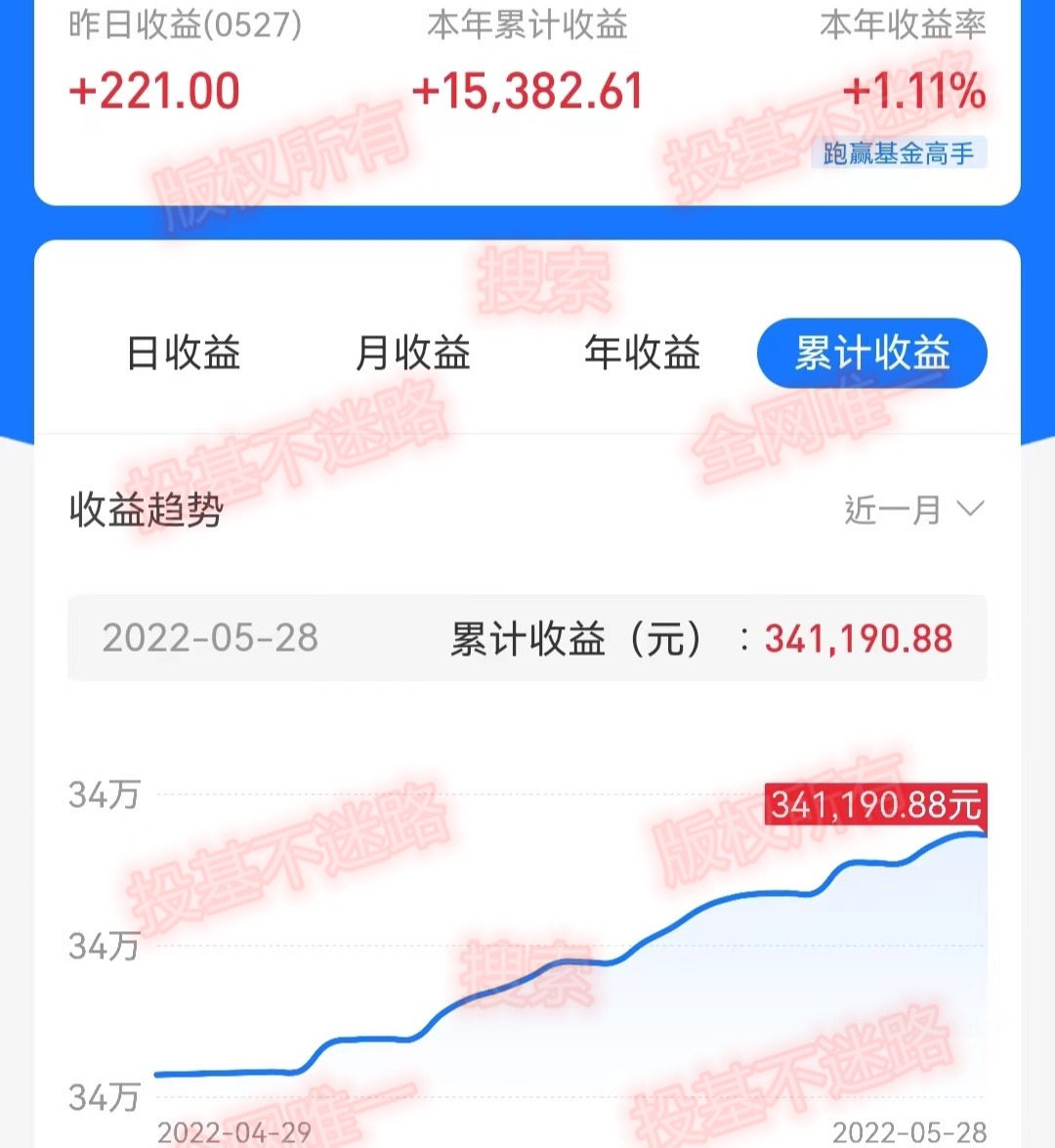Viewport: 1055px width, 1148px height.
Task: Select the +1.11% yearly return rate
Action: click(914, 90)
